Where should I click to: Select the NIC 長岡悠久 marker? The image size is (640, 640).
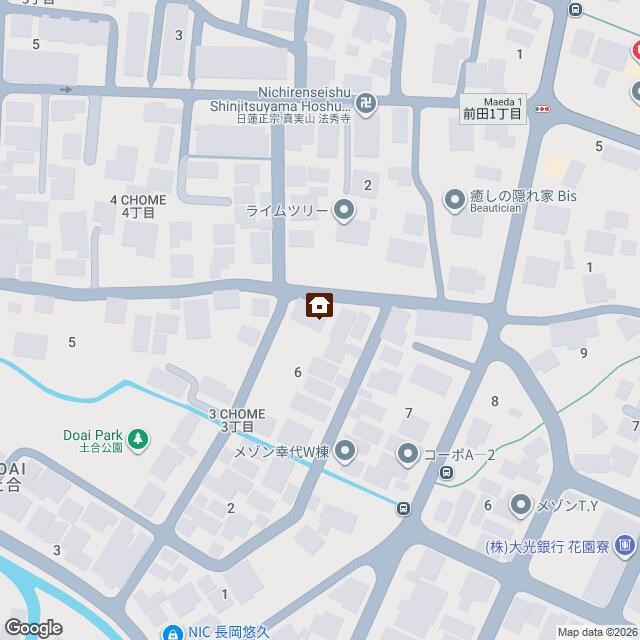(x=172, y=632)
